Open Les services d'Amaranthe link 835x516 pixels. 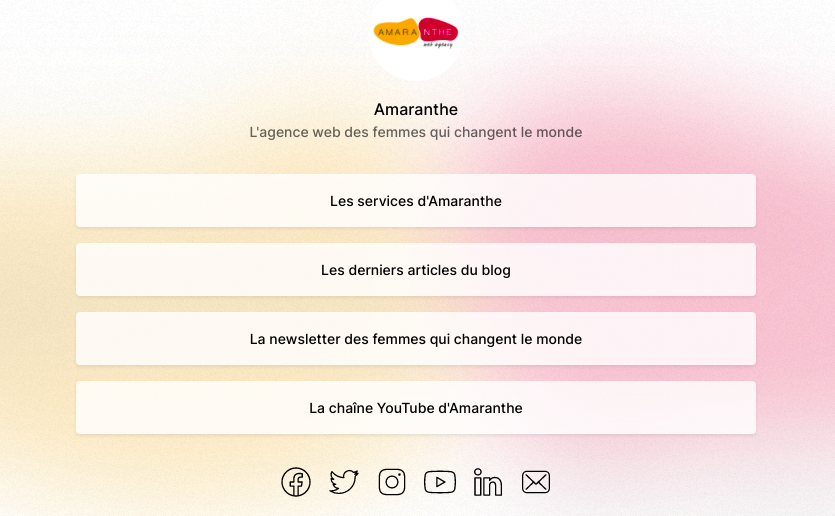[x=415, y=201]
